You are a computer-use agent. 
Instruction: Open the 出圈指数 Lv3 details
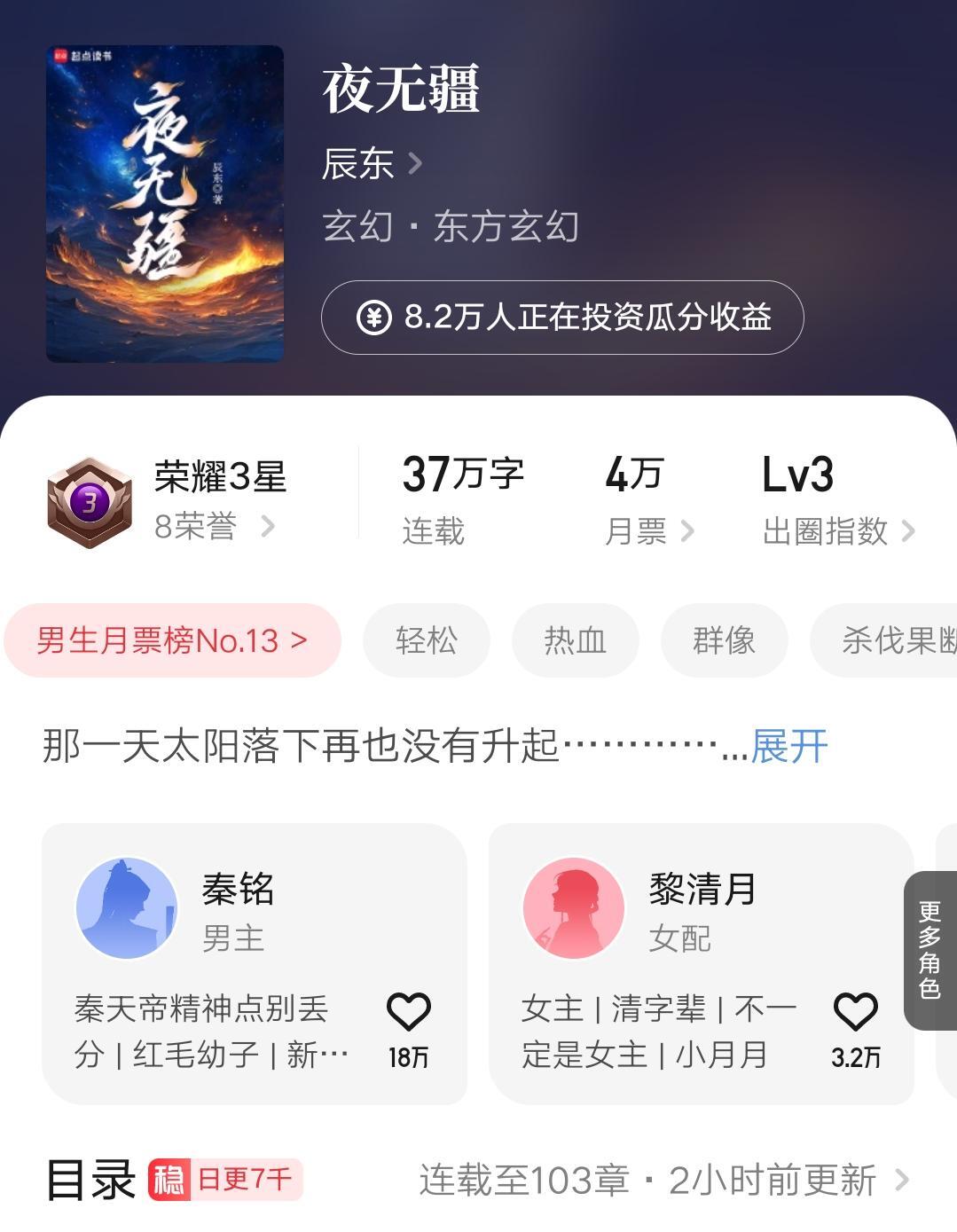(837, 500)
